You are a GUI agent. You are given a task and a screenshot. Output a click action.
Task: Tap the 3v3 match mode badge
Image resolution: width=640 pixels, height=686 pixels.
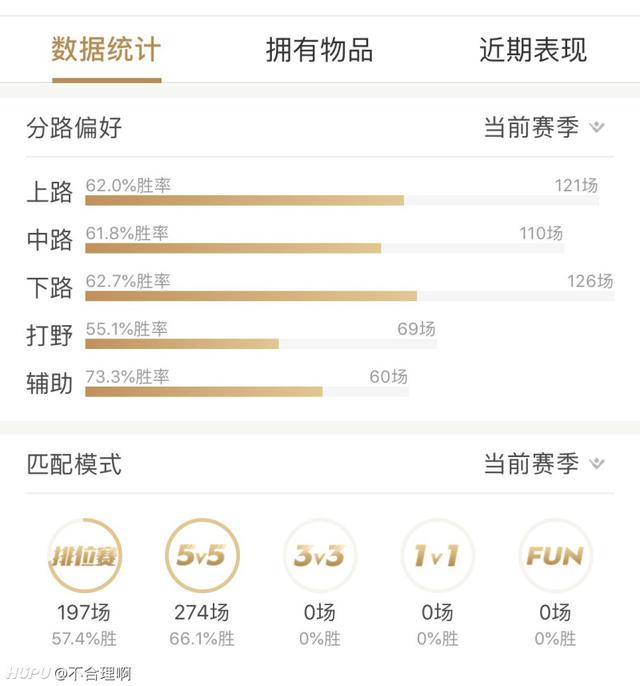coord(319,557)
